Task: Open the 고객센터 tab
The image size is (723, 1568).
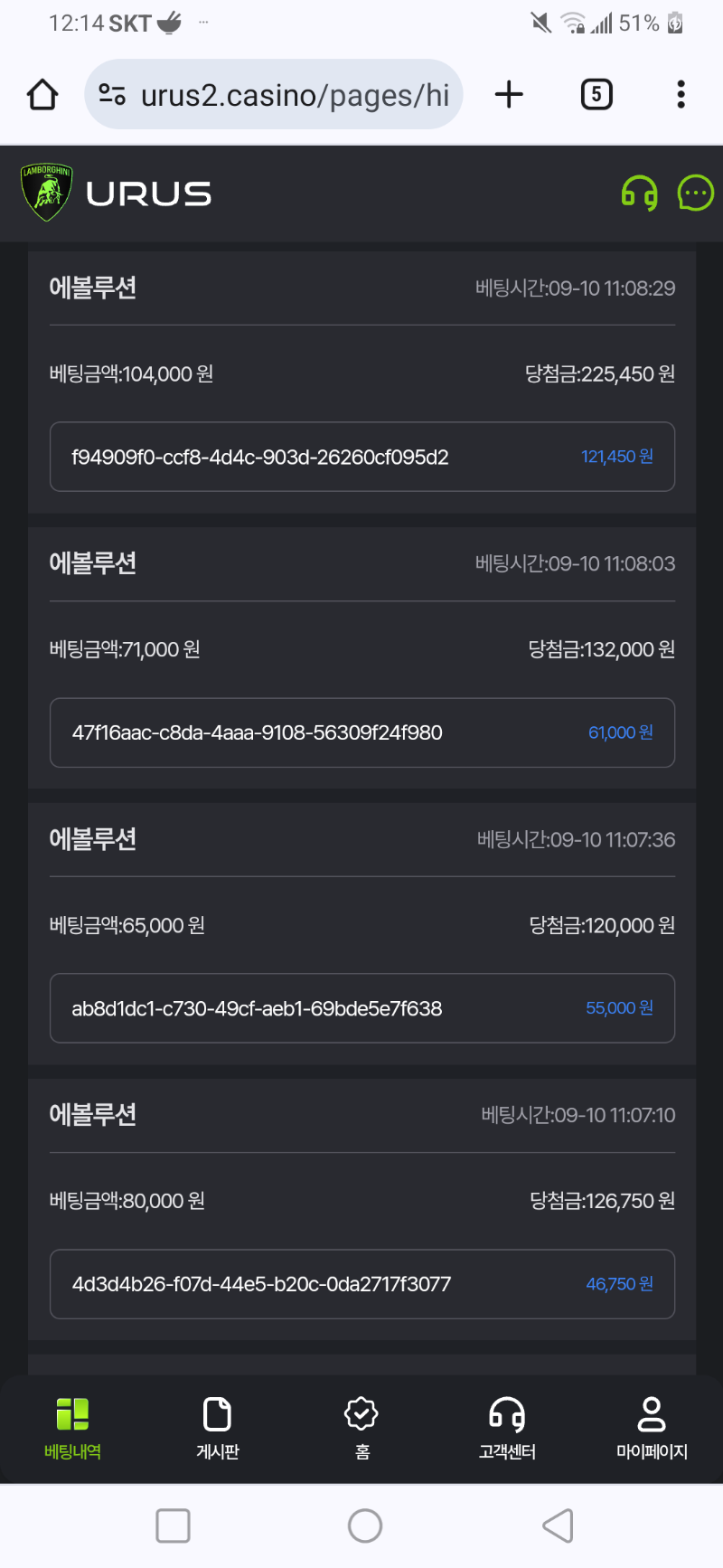Action: (507, 1429)
